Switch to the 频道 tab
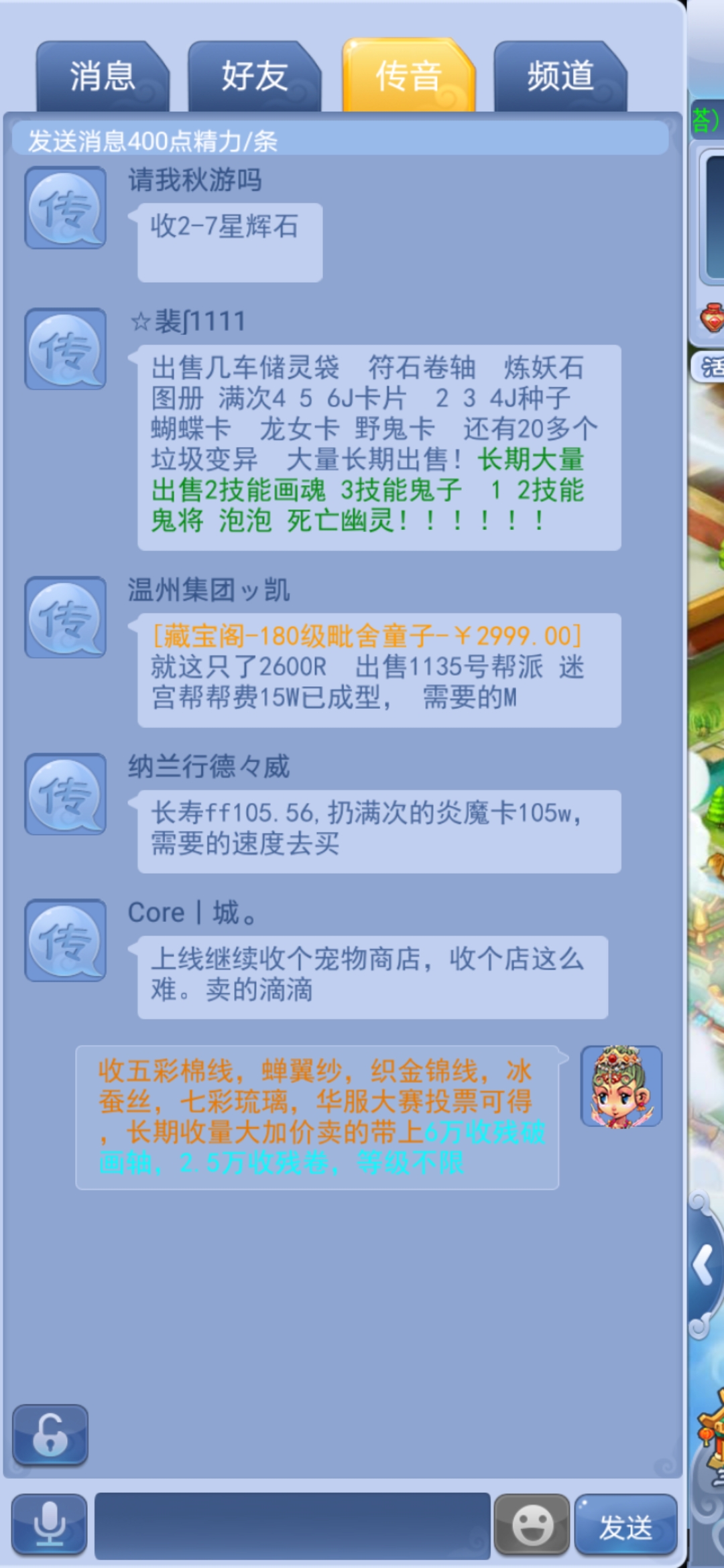 pyautogui.click(x=560, y=76)
